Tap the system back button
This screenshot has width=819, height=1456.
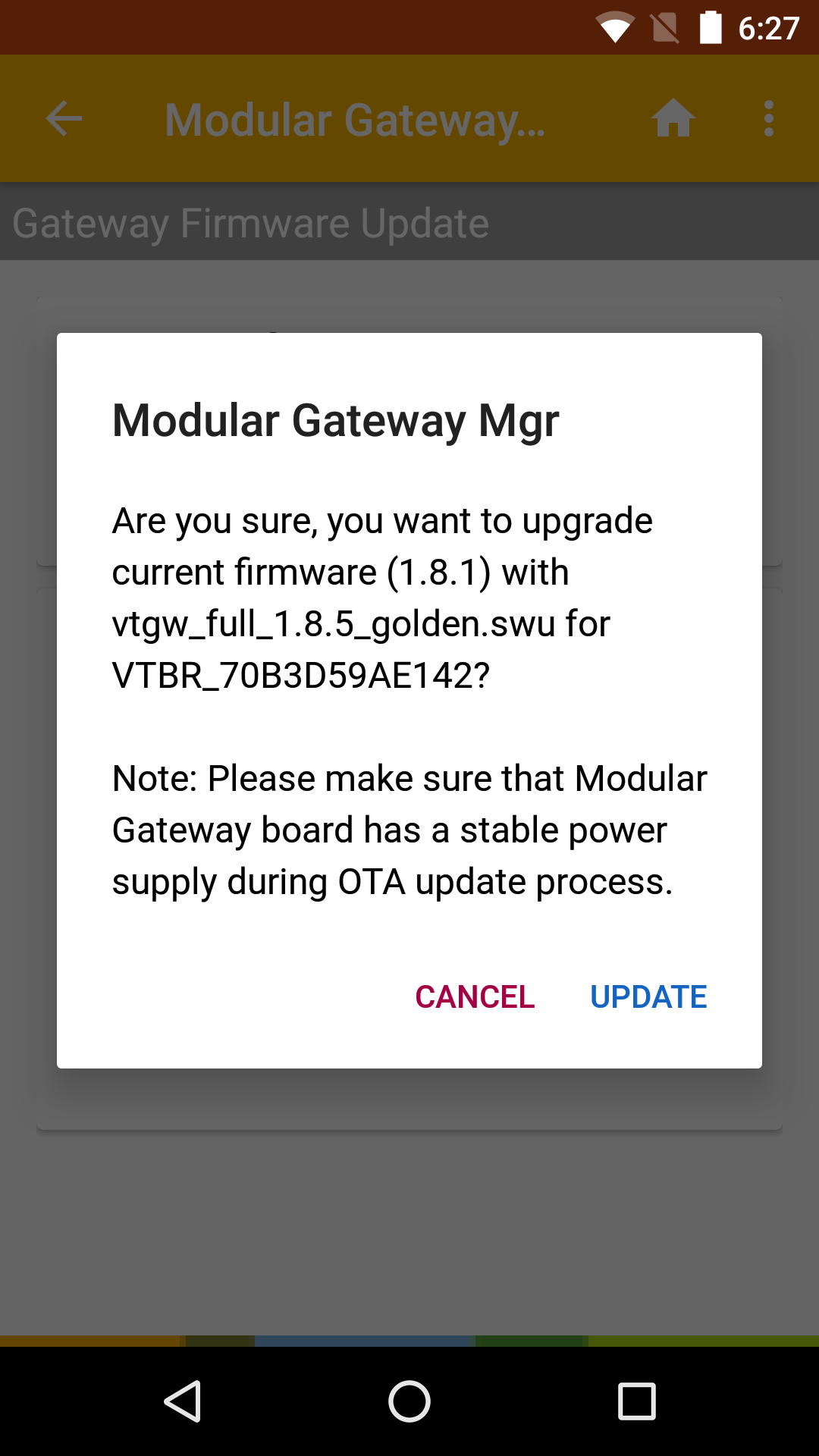(x=183, y=1401)
